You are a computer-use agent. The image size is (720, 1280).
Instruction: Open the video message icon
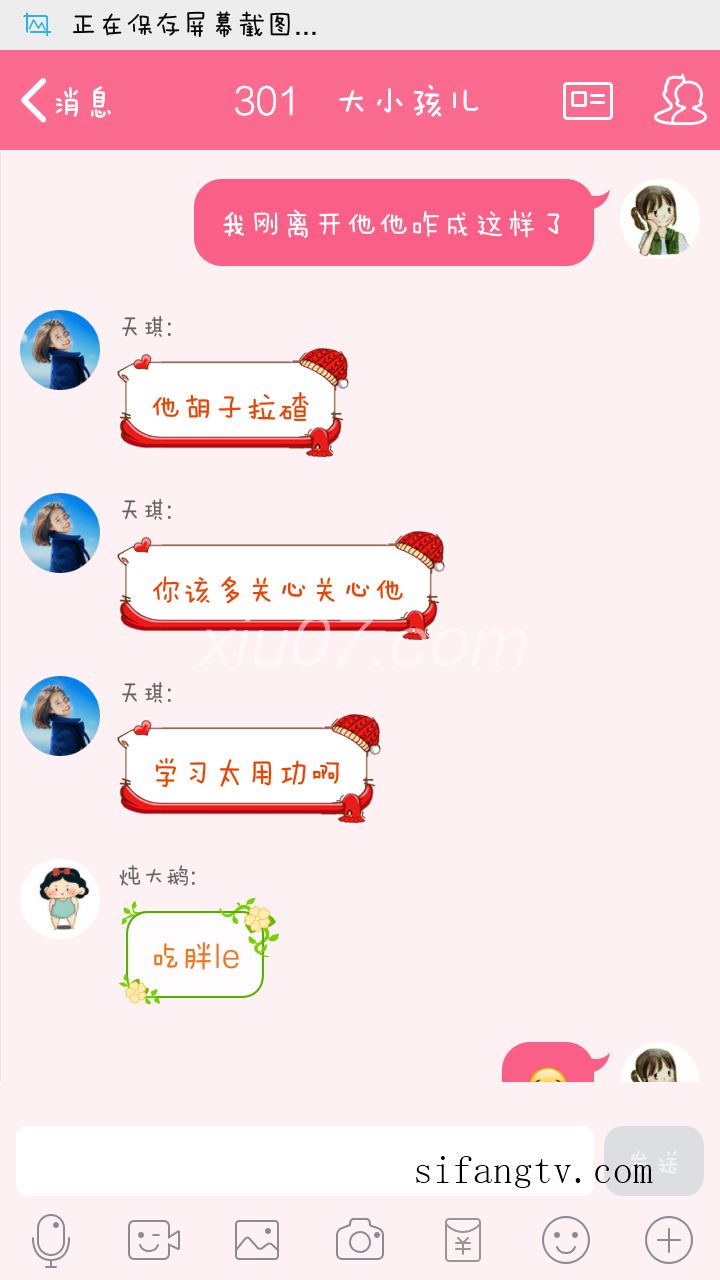pos(154,1241)
